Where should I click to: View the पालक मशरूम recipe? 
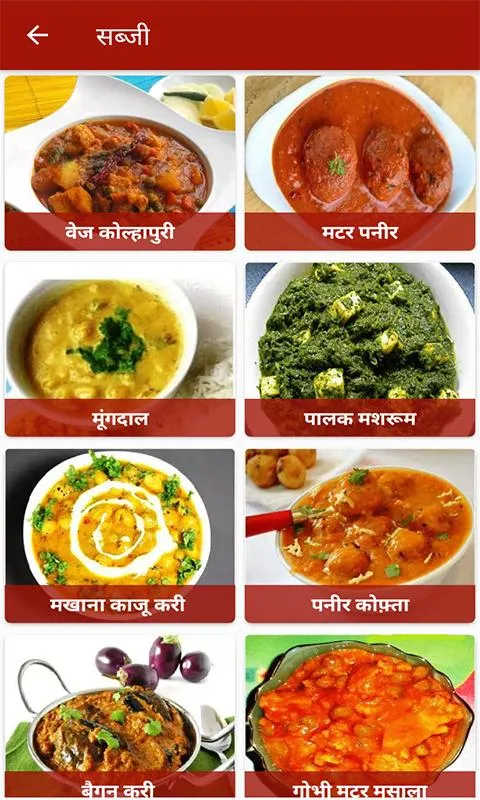pyautogui.click(x=360, y=349)
